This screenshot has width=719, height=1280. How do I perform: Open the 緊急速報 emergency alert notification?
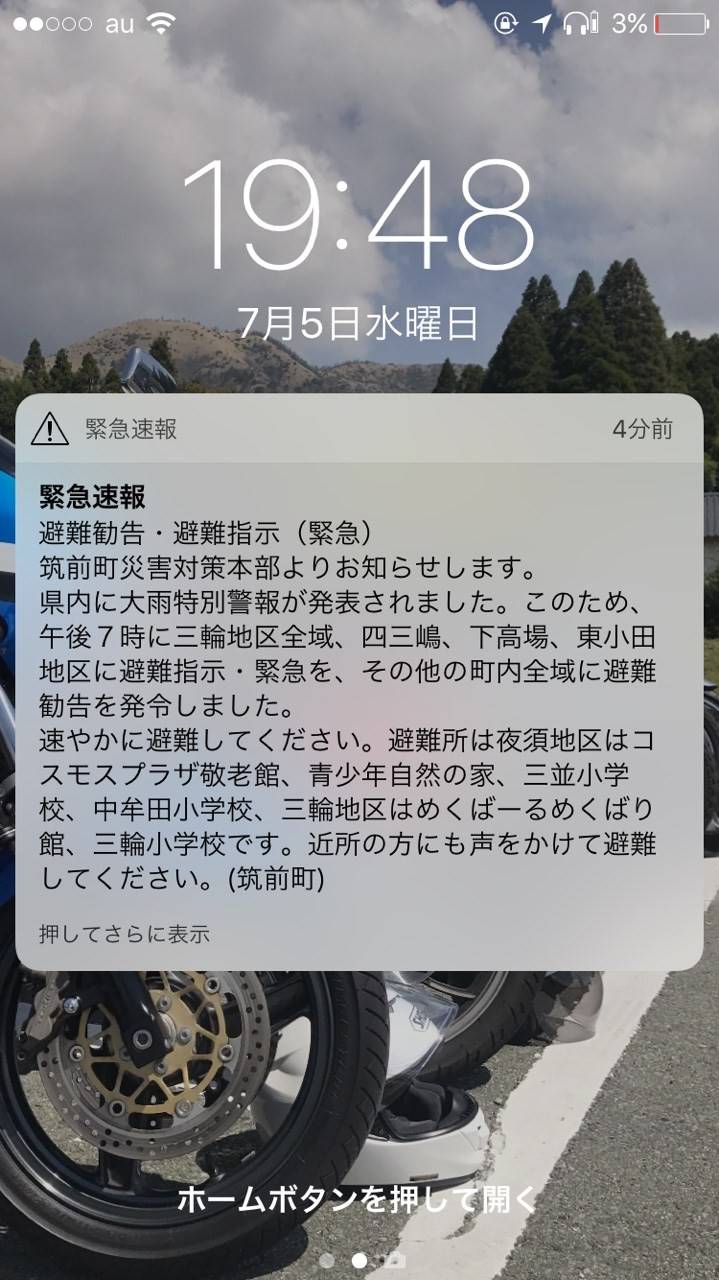[x=358, y=680]
